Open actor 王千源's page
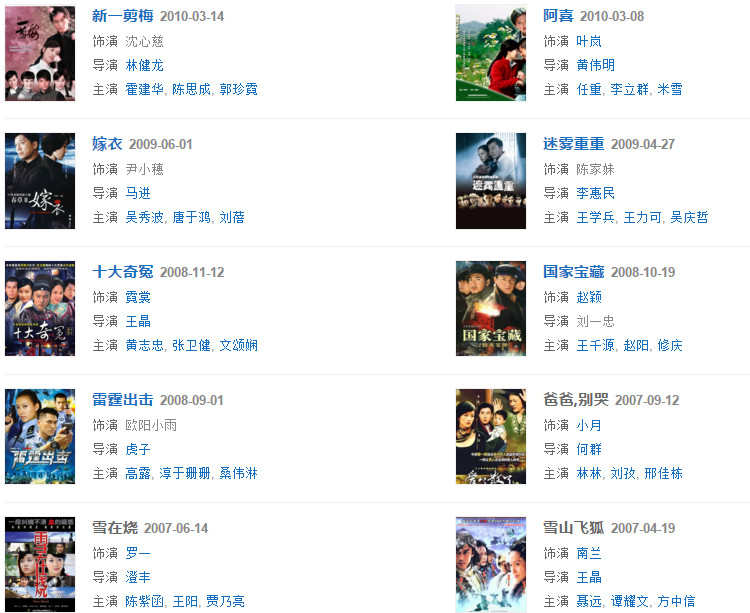The height and width of the screenshot is (613, 750). [x=595, y=345]
